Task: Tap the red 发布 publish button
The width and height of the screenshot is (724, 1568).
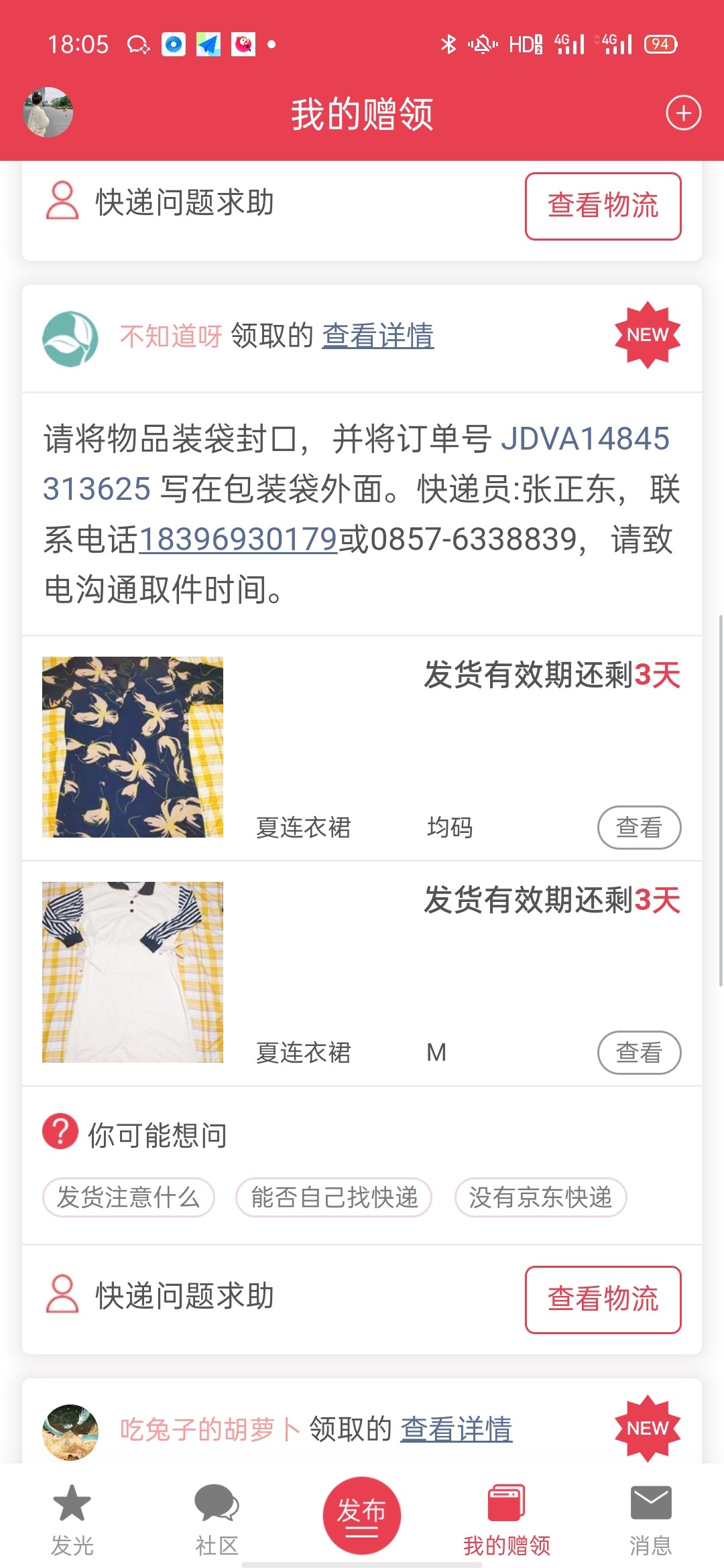Action: pyautogui.click(x=361, y=1515)
